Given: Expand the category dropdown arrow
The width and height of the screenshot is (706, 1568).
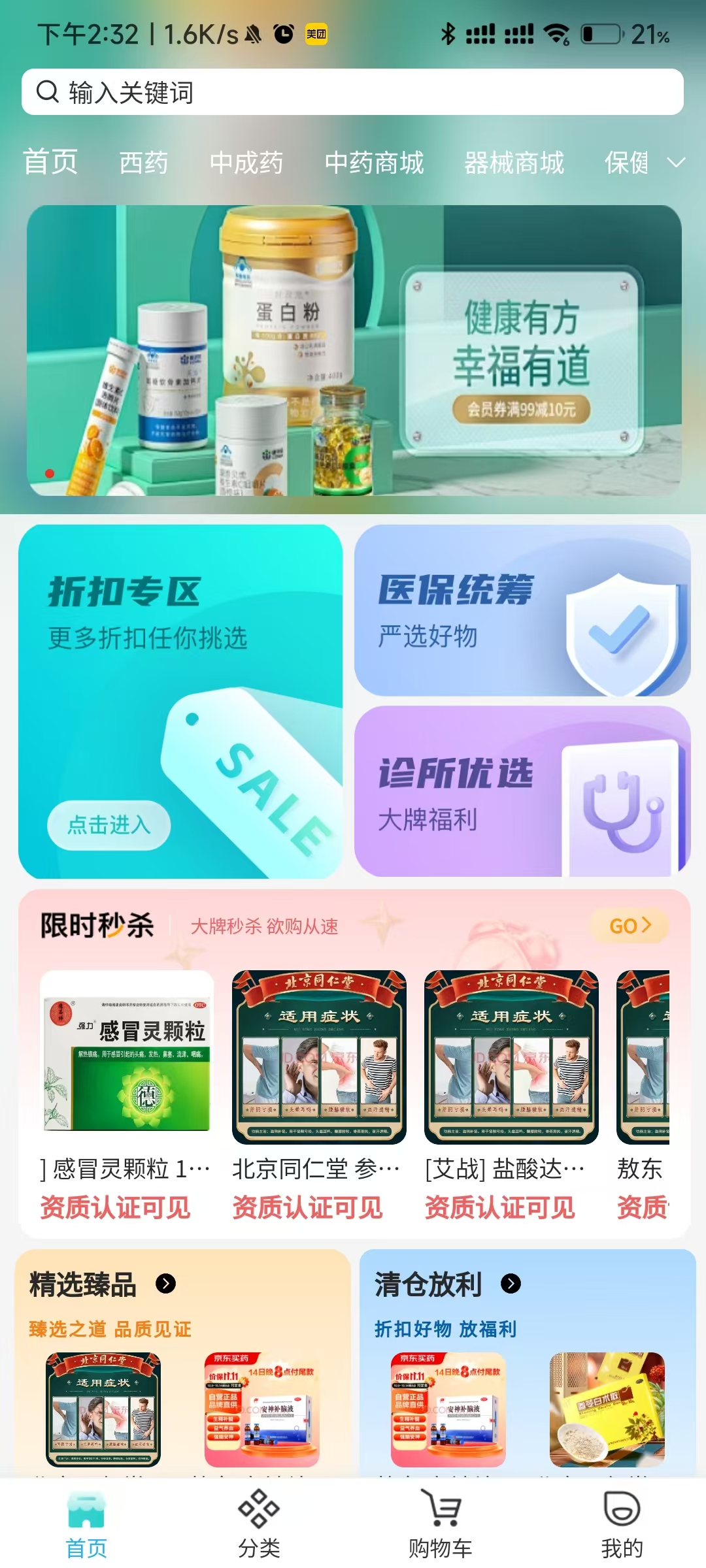Looking at the screenshot, I should click(676, 163).
